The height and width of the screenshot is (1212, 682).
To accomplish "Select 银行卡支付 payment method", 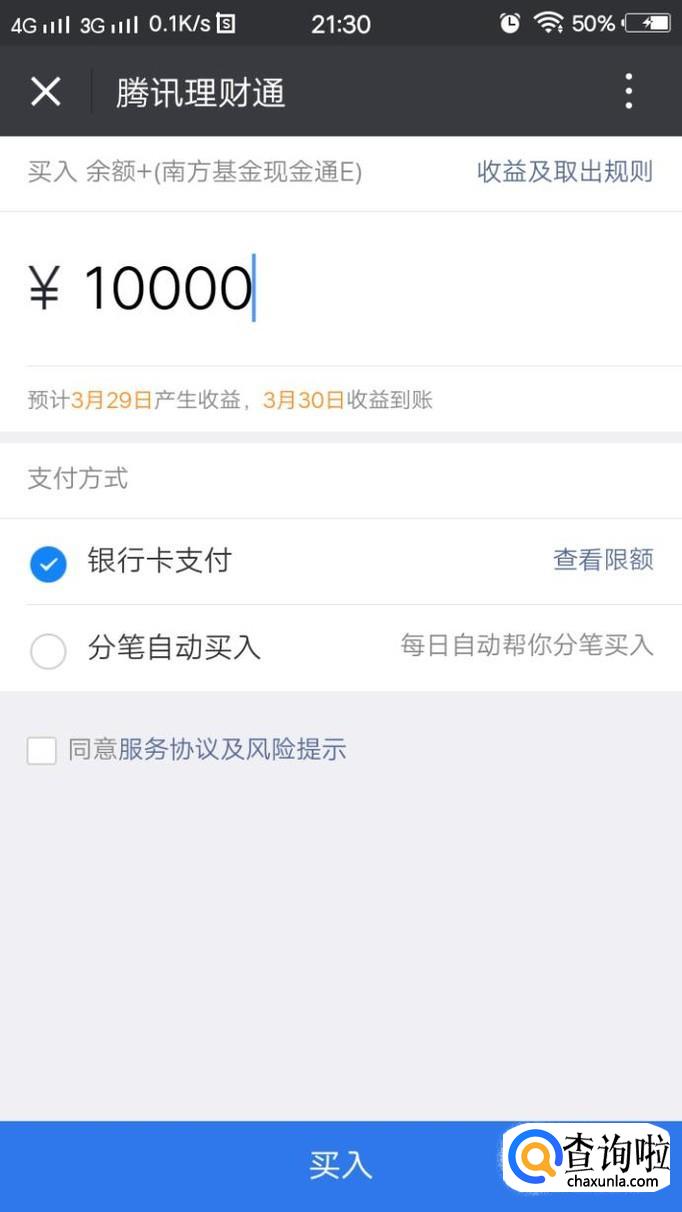I will (x=48, y=563).
